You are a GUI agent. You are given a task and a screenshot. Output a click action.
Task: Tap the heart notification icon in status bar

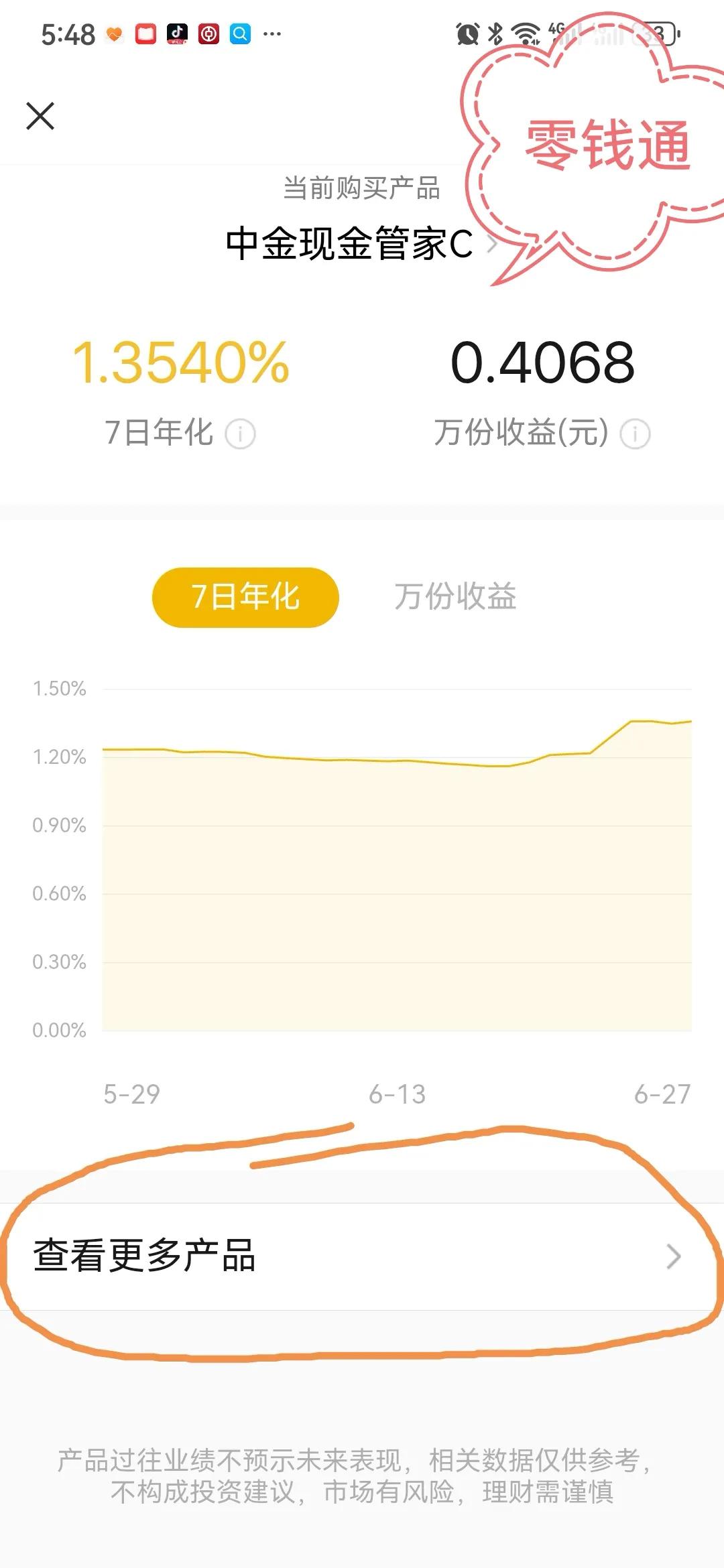[x=114, y=32]
